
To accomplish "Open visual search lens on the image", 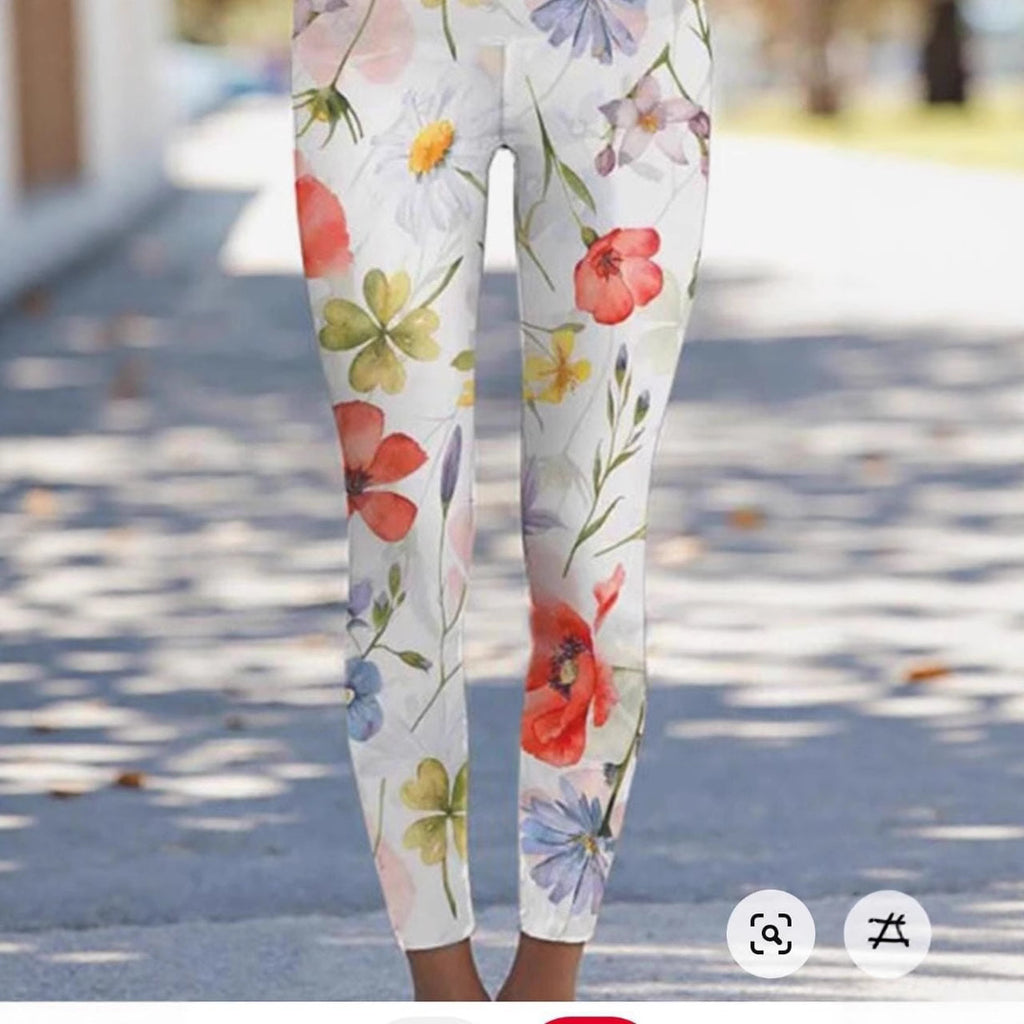I will tap(770, 933).
